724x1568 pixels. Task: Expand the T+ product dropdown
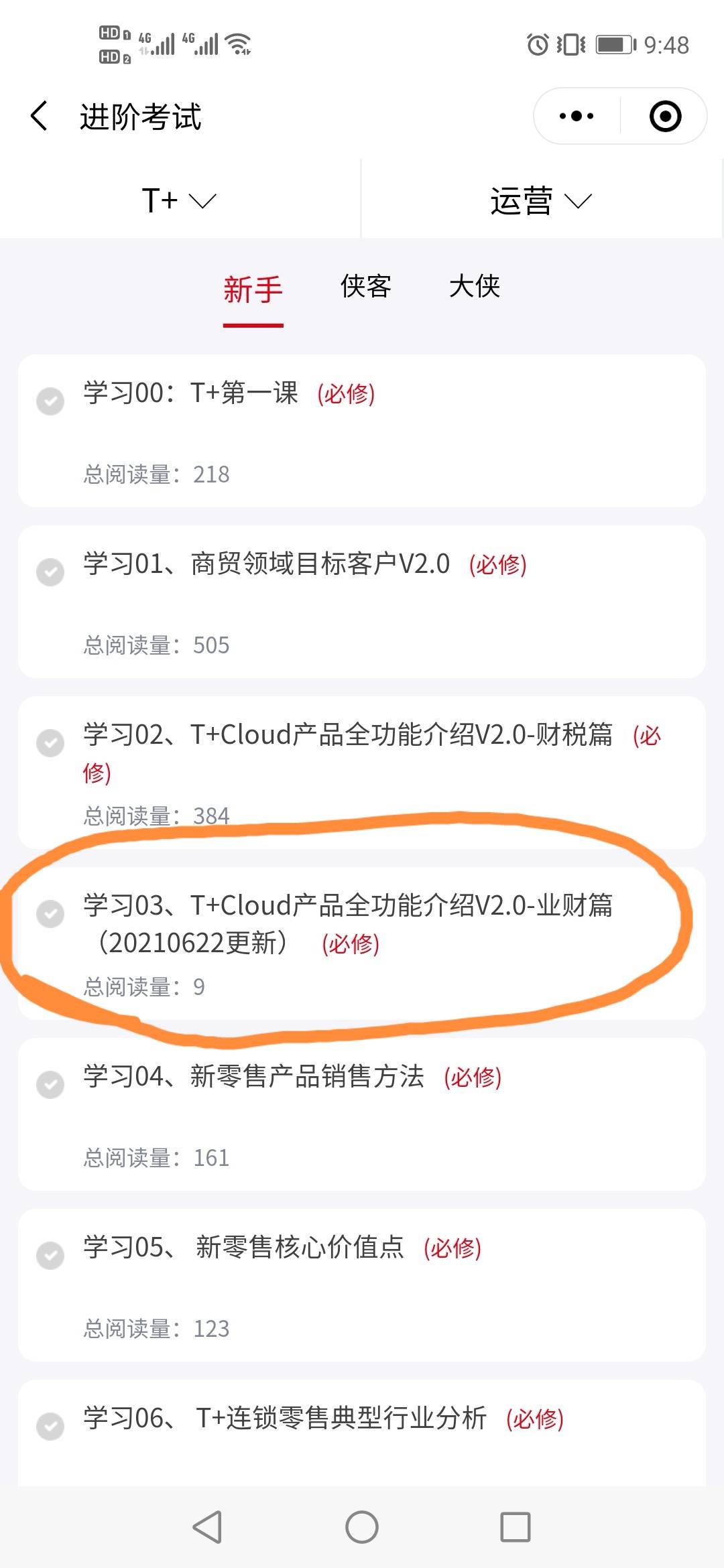point(179,200)
